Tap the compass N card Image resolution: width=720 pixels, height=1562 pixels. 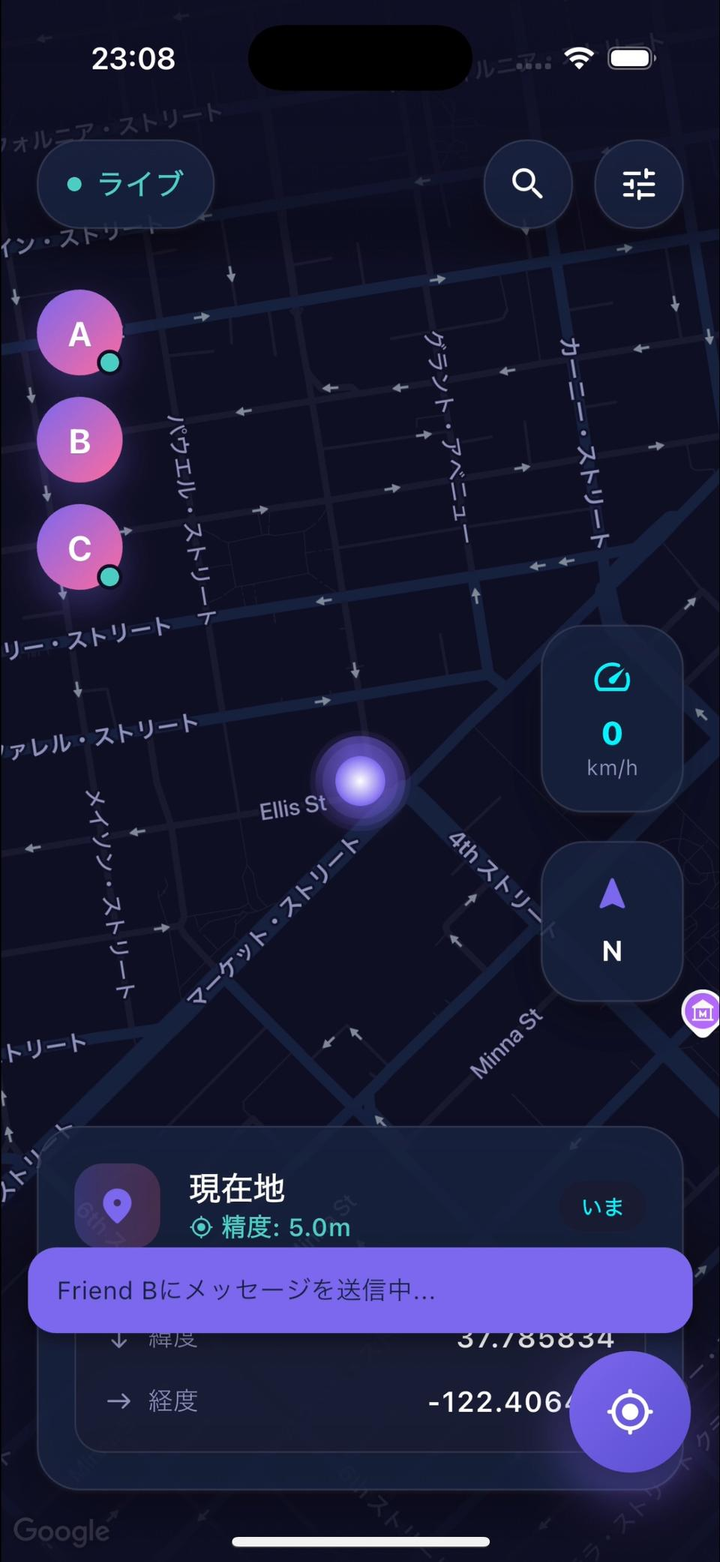(x=612, y=921)
